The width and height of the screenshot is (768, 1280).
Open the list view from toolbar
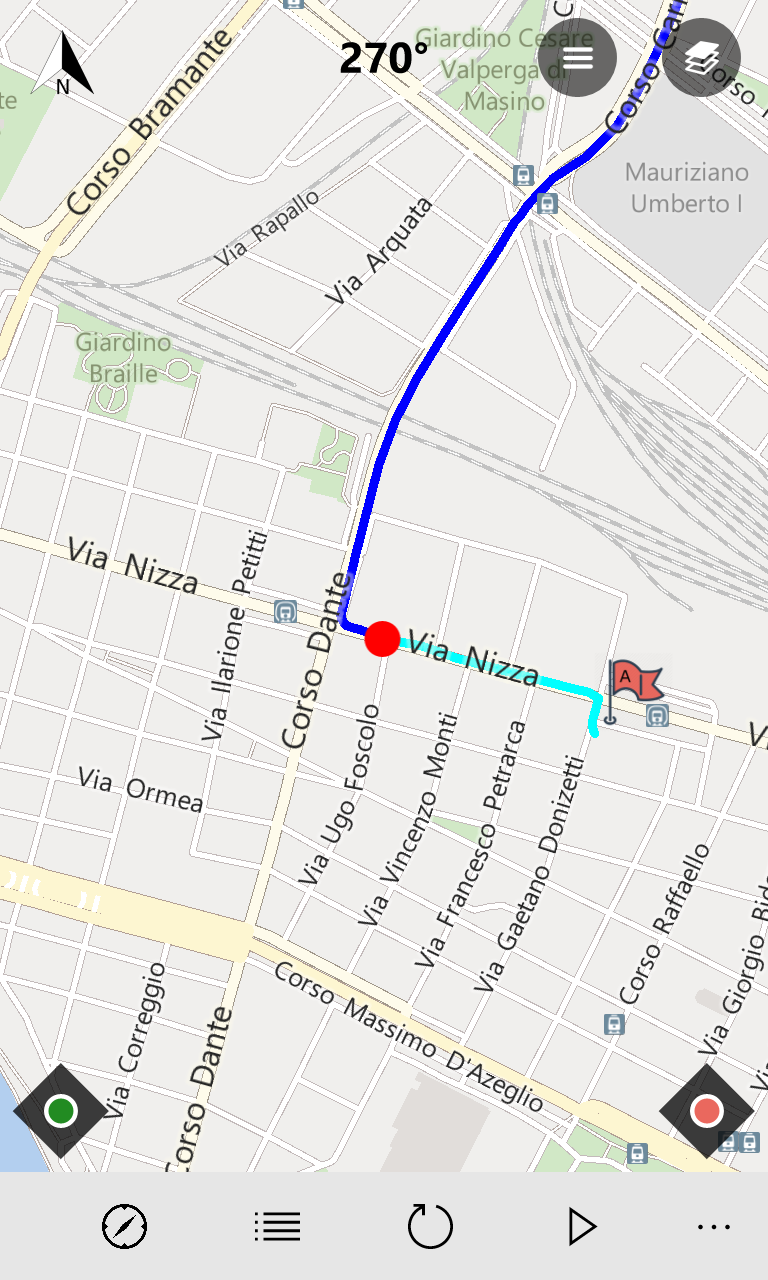[x=277, y=1226]
